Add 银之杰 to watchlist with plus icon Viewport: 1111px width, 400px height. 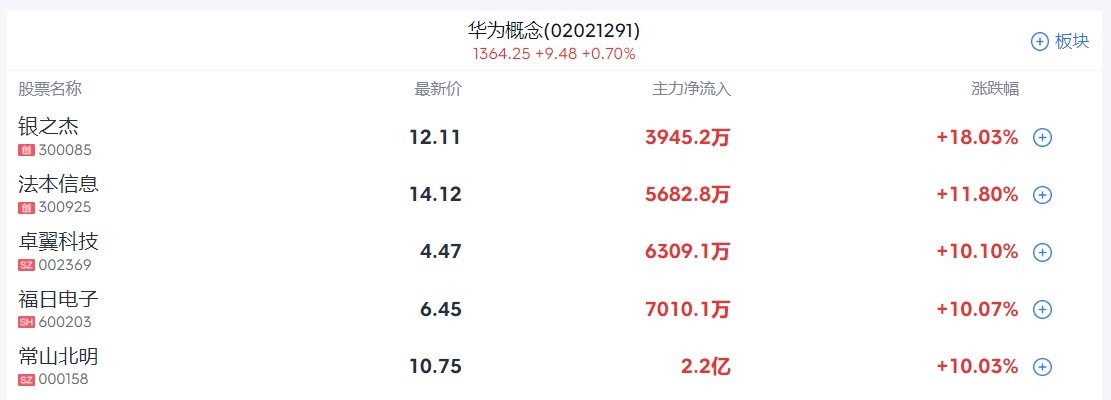(1042, 138)
